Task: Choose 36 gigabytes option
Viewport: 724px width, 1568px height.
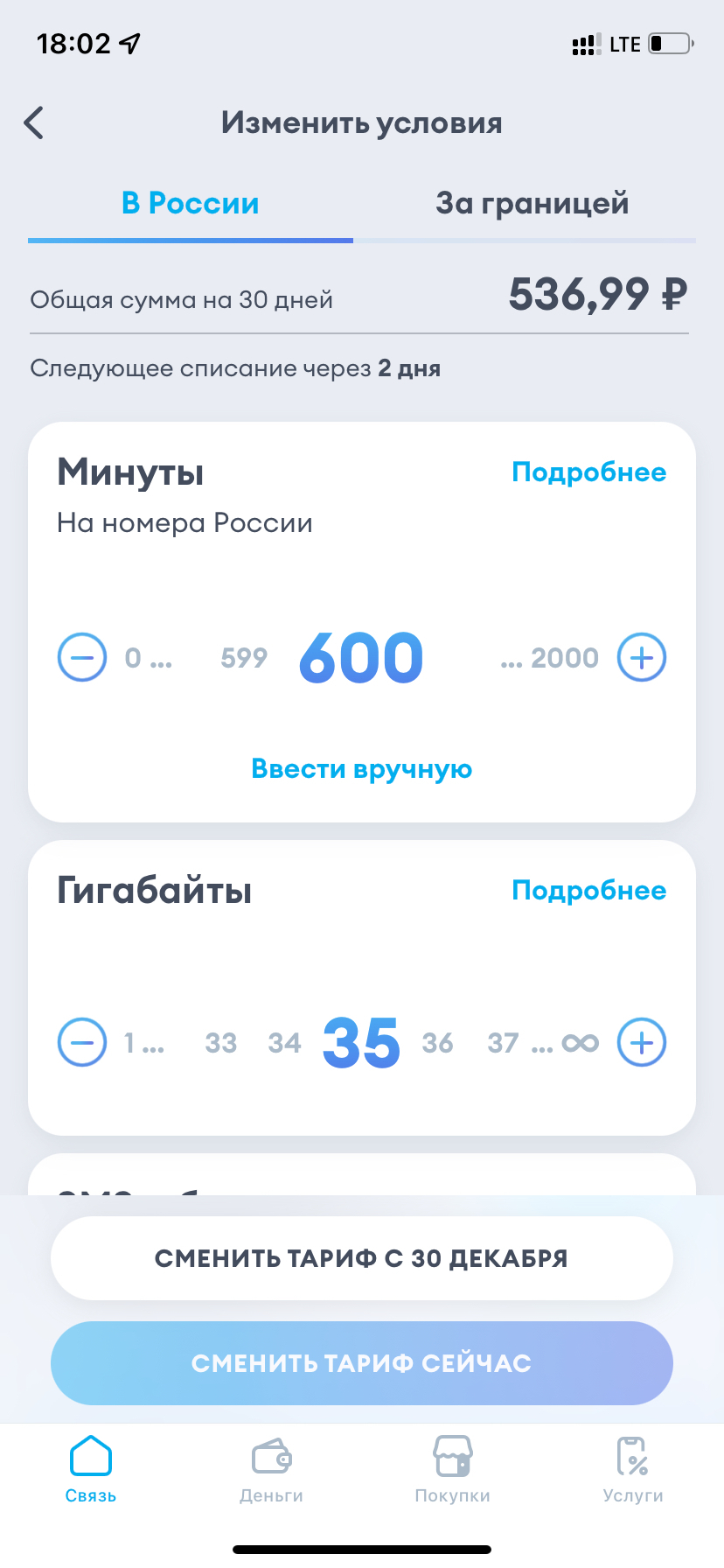Action: [x=437, y=1043]
